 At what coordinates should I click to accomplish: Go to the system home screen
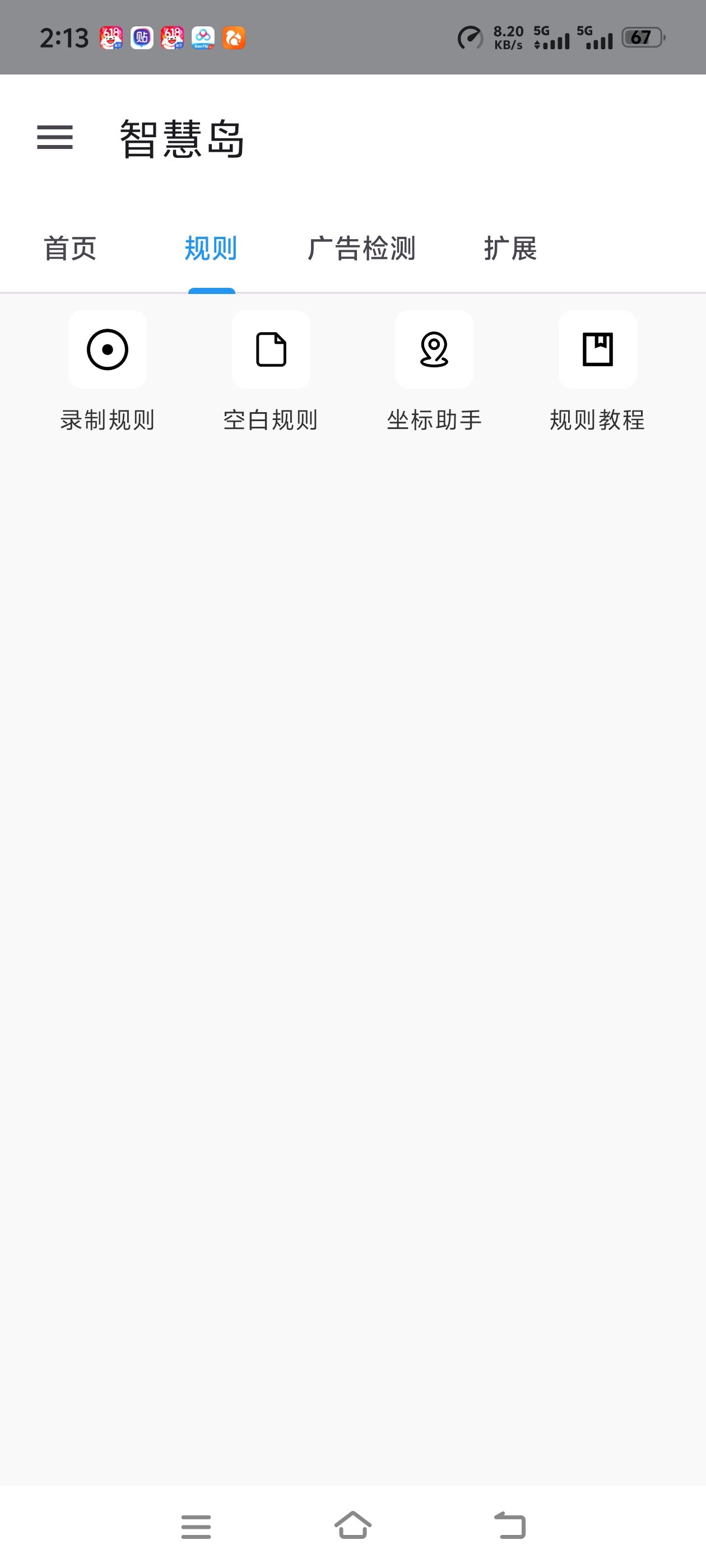coord(352,1525)
